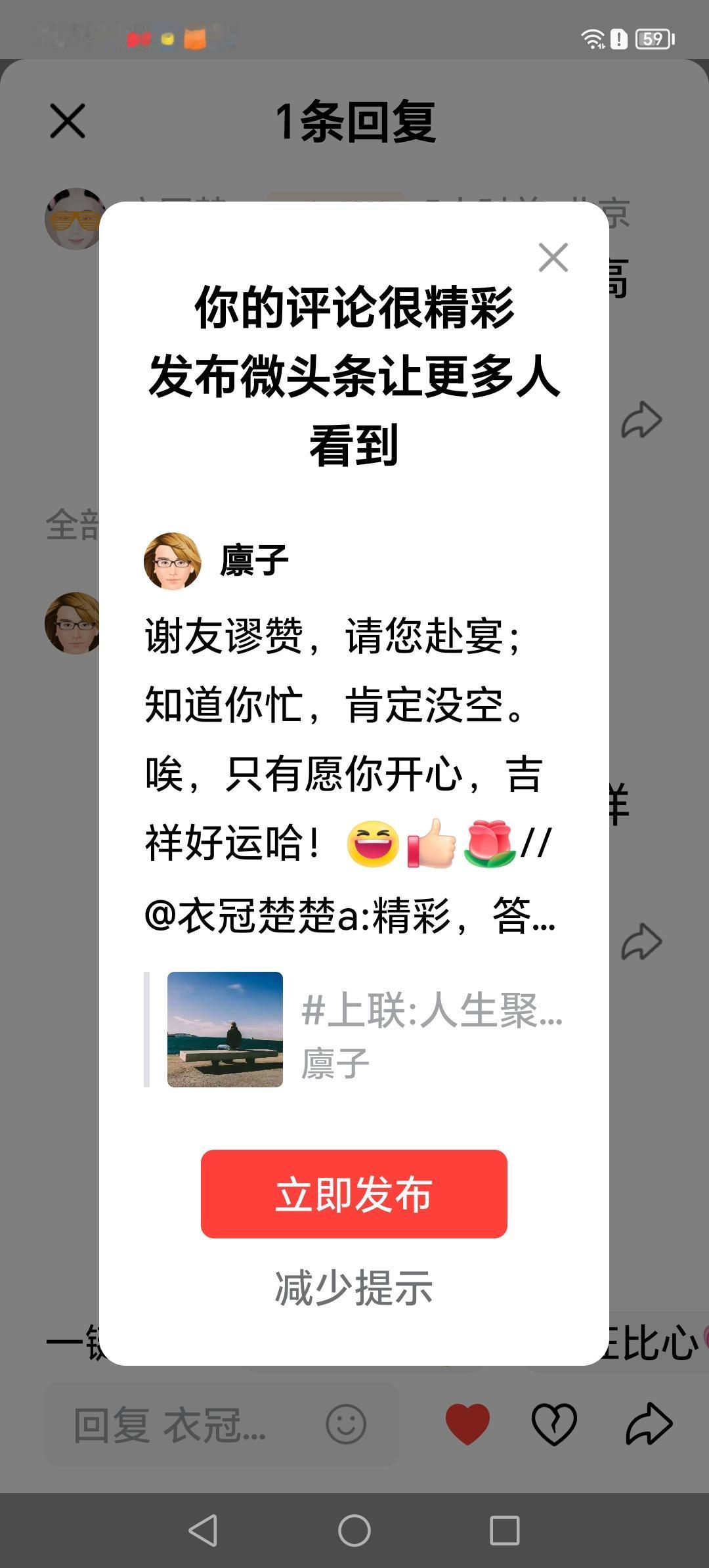Screen dimensions: 709x1568
Task: Click the red heart like icon
Action: [x=468, y=1422]
